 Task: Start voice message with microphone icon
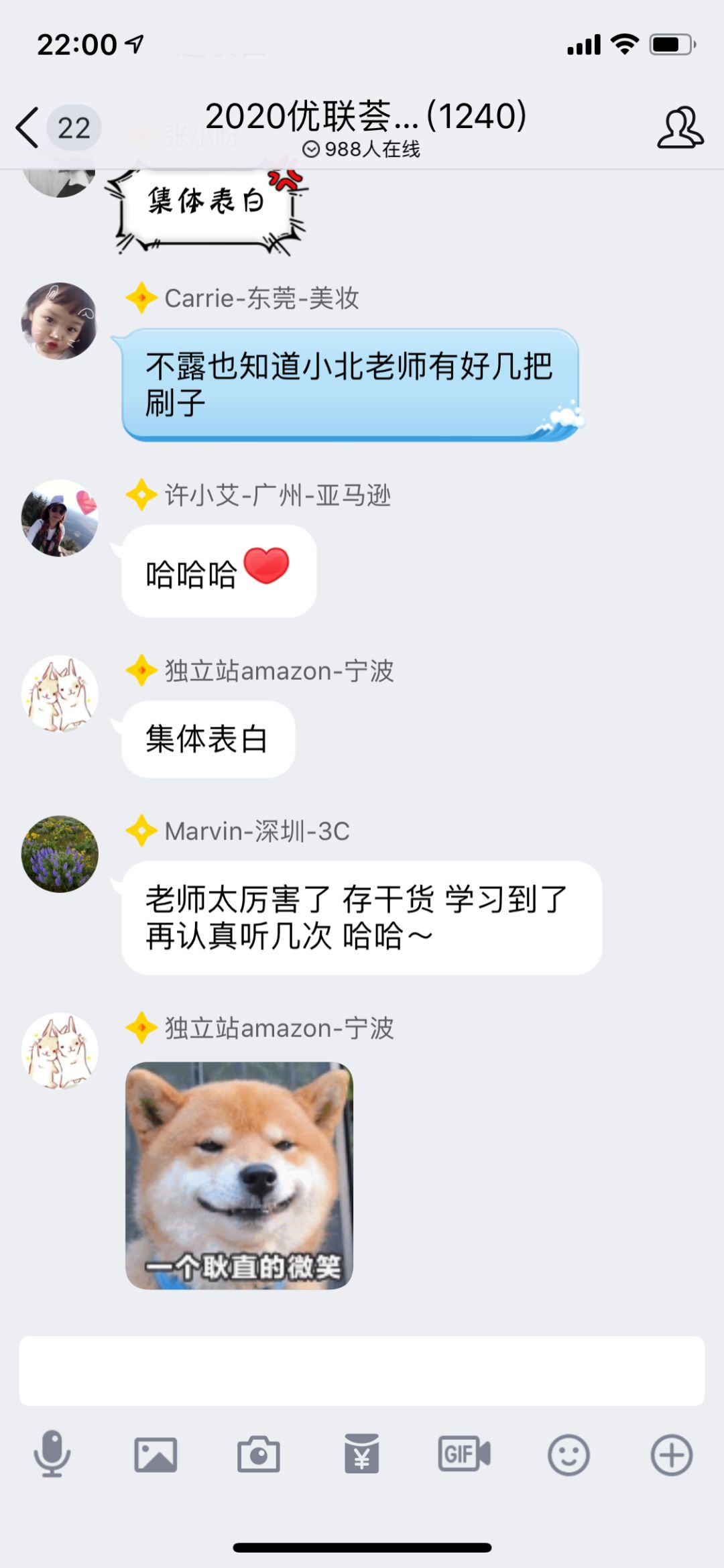(52, 1454)
